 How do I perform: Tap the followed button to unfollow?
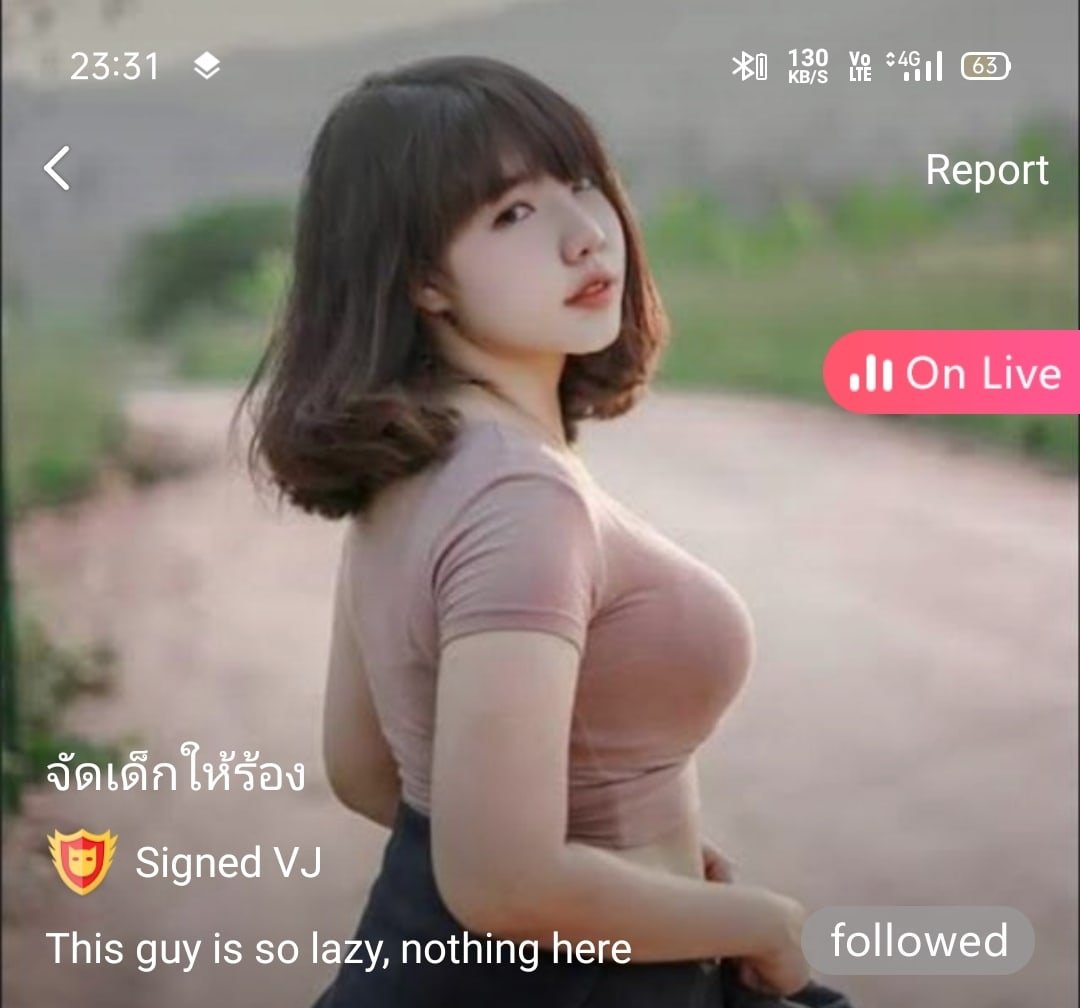tap(918, 941)
